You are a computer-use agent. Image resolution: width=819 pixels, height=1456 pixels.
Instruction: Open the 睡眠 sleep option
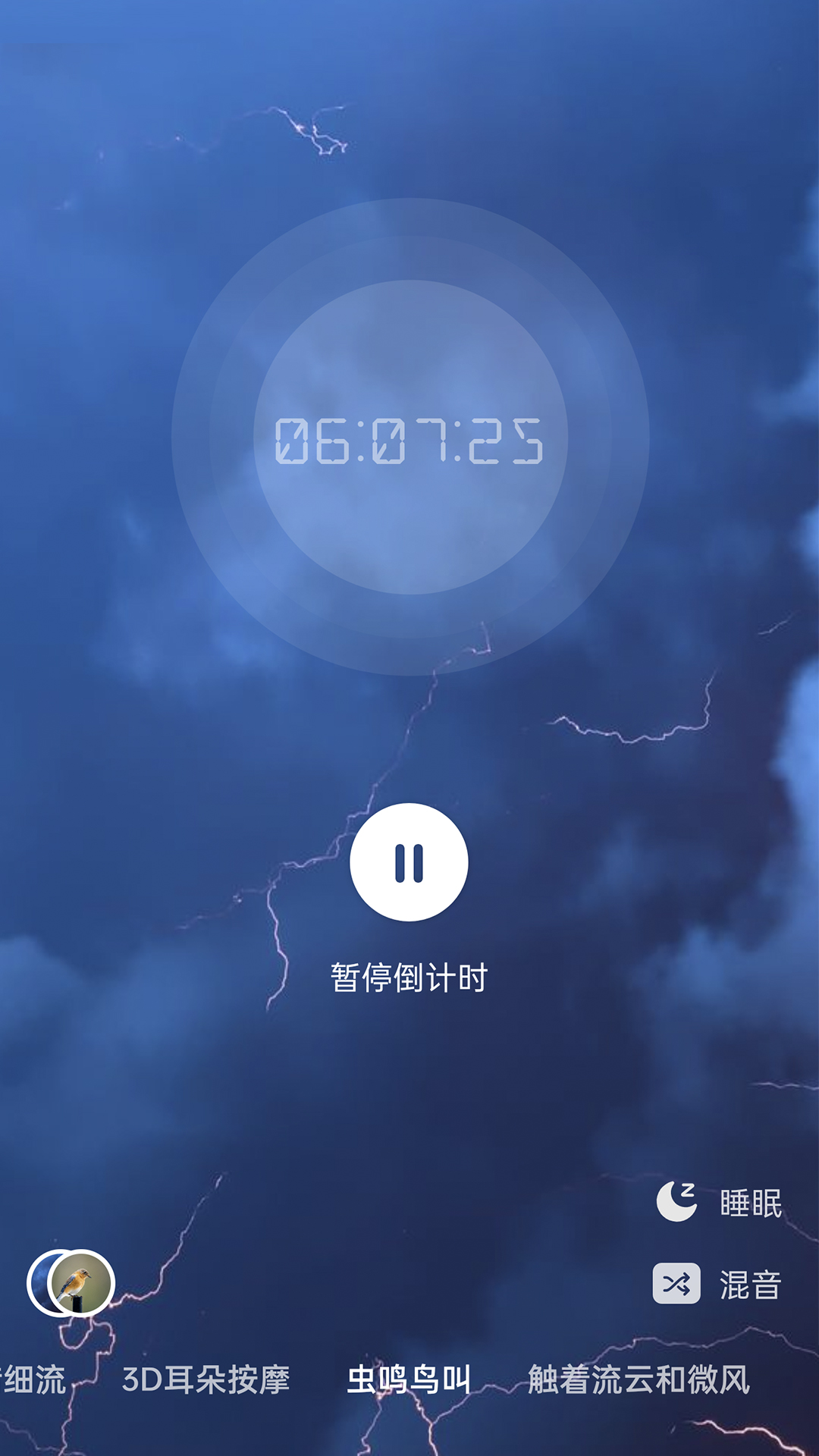(x=719, y=1203)
